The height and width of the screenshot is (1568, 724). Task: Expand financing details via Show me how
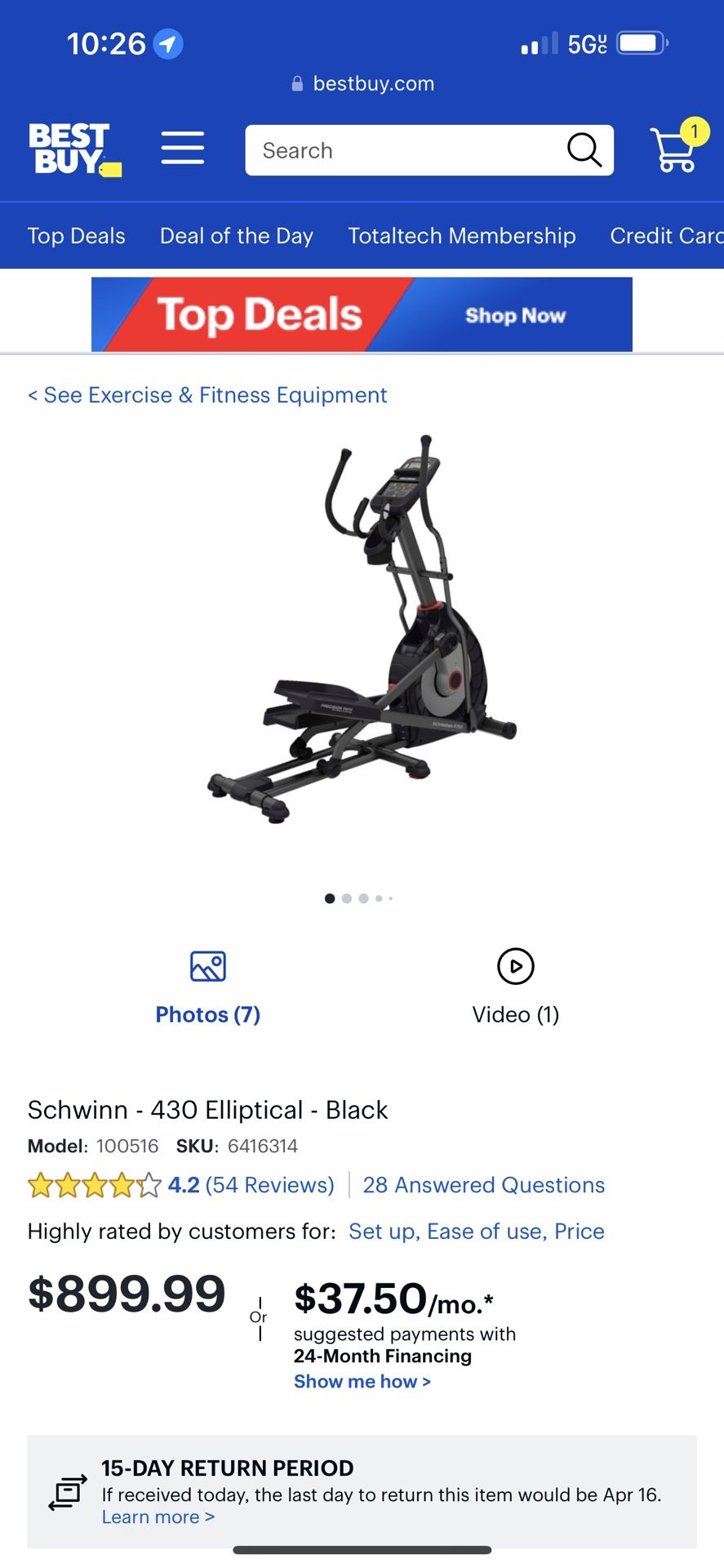(x=362, y=1381)
